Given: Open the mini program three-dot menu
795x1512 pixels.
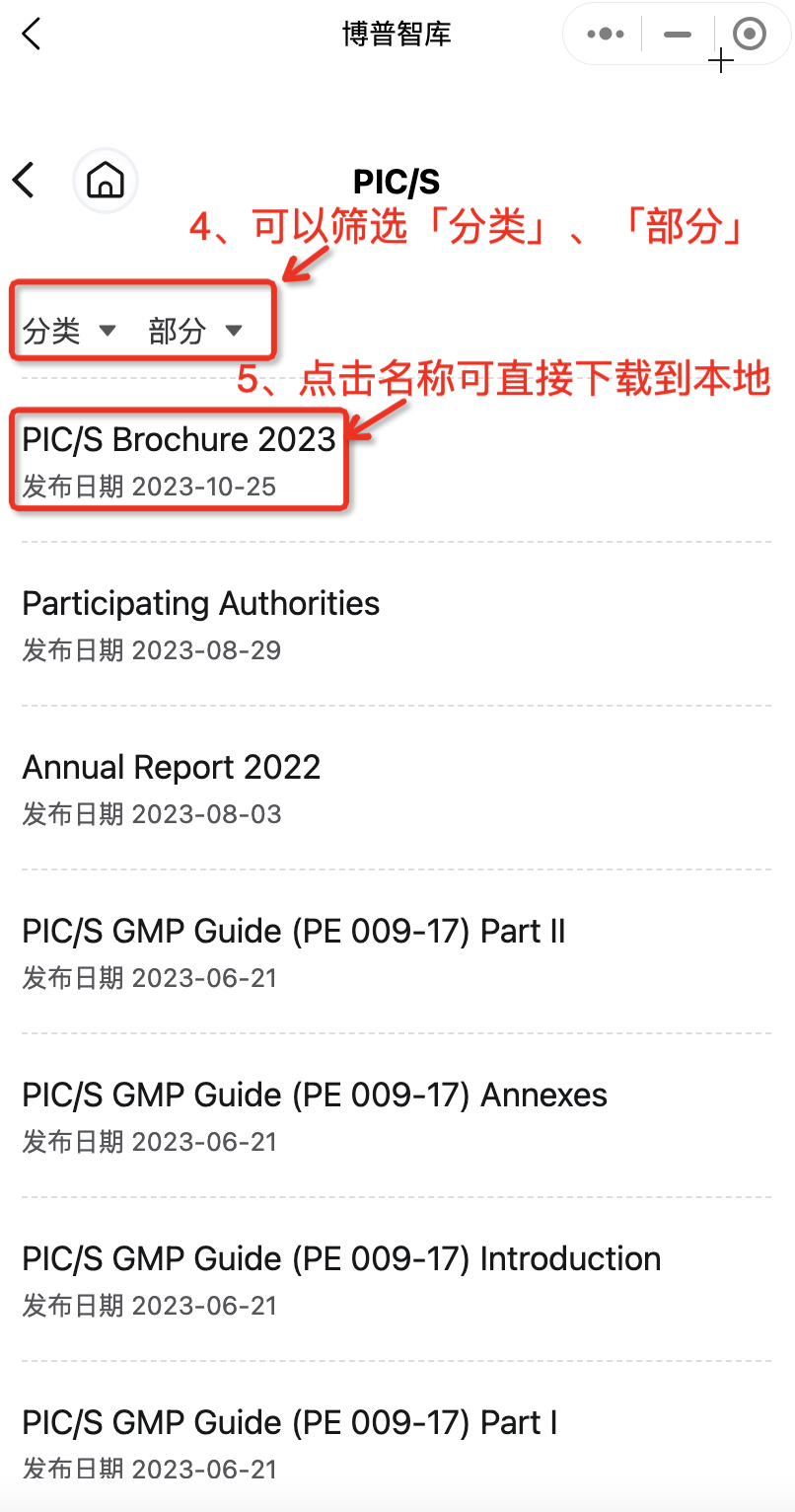Looking at the screenshot, I should pyautogui.click(x=606, y=35).
